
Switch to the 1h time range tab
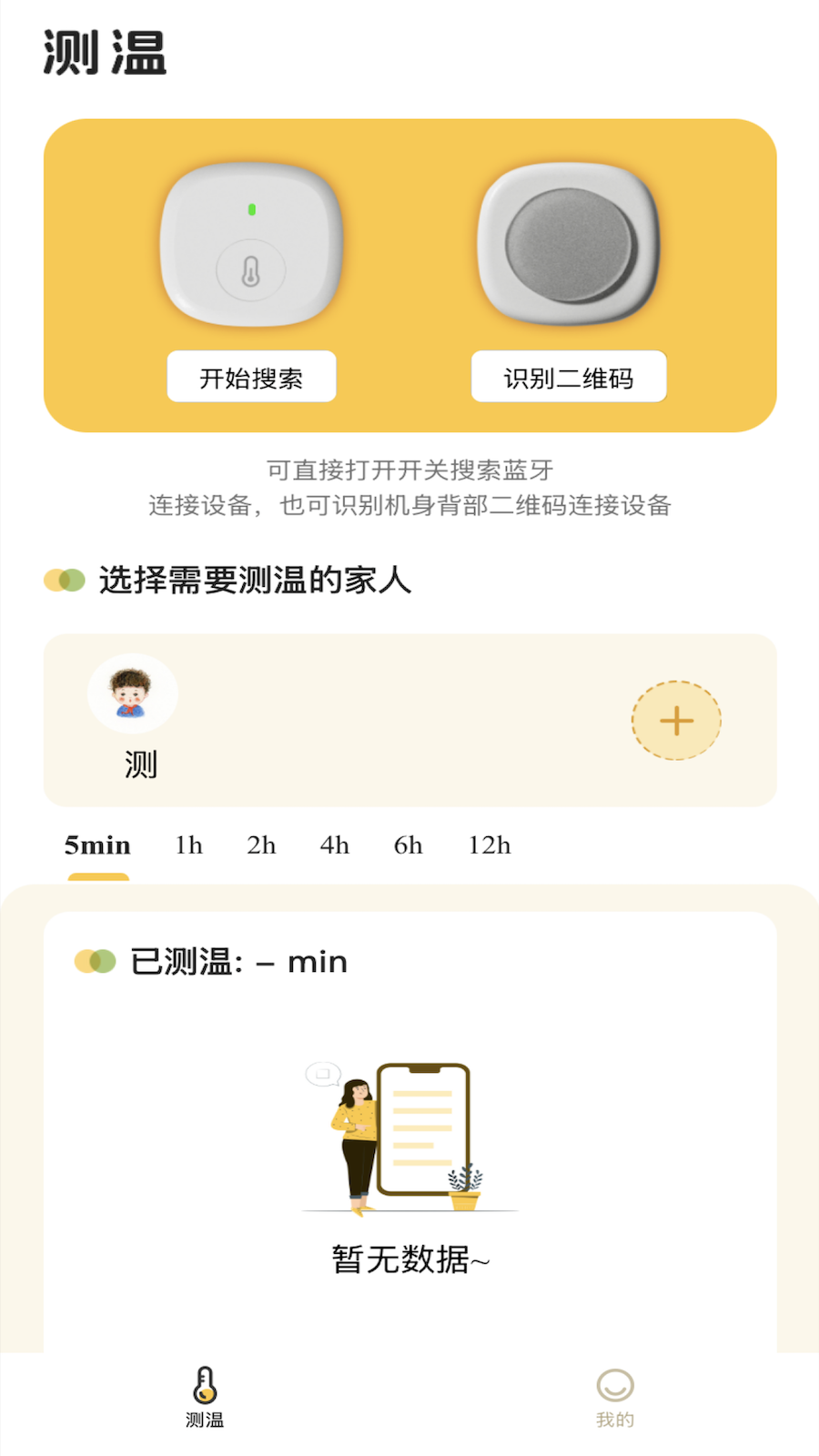[x=187, y=845]
